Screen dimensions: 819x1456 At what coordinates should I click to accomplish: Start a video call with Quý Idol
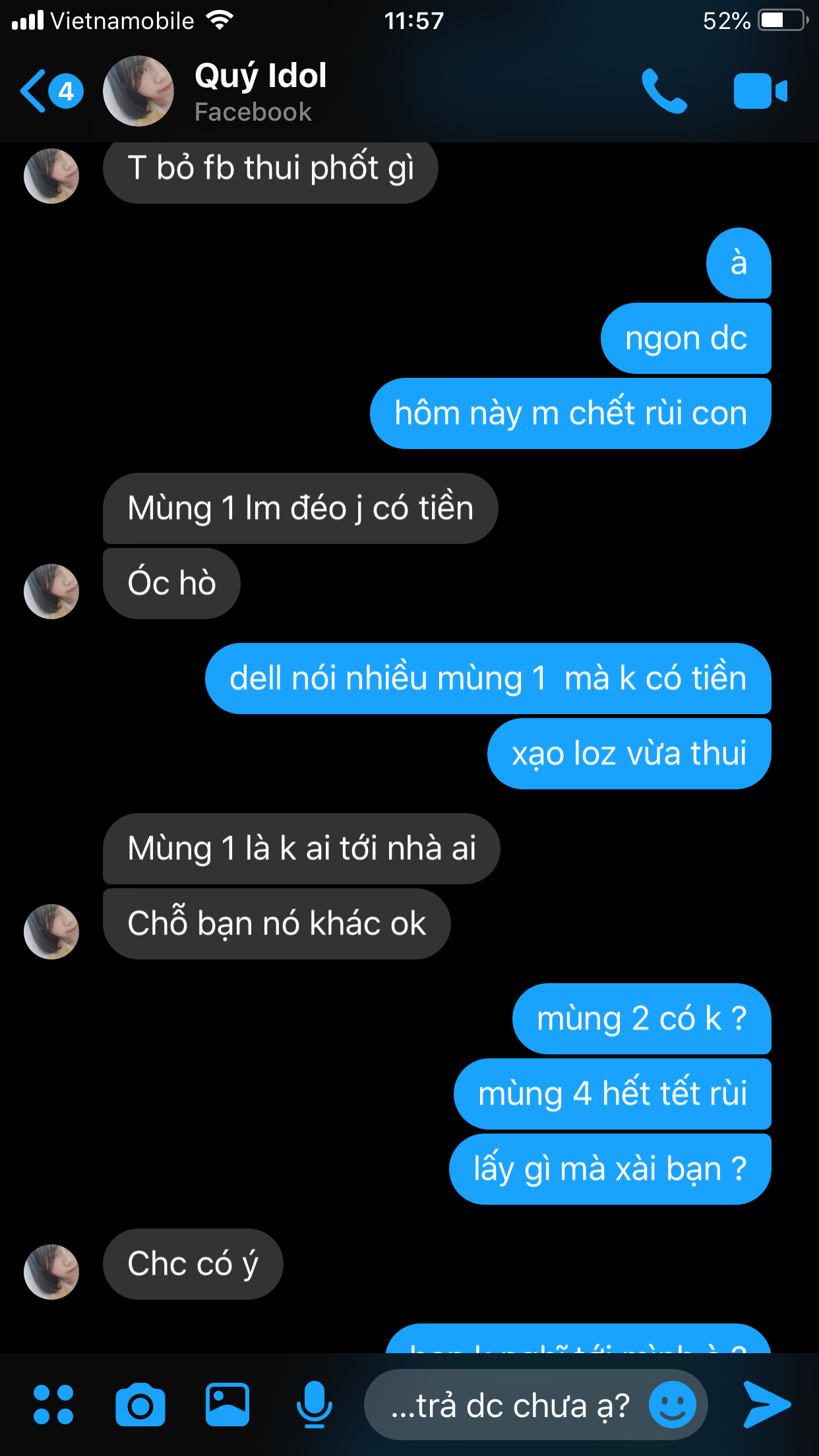(x=760, y=91)
